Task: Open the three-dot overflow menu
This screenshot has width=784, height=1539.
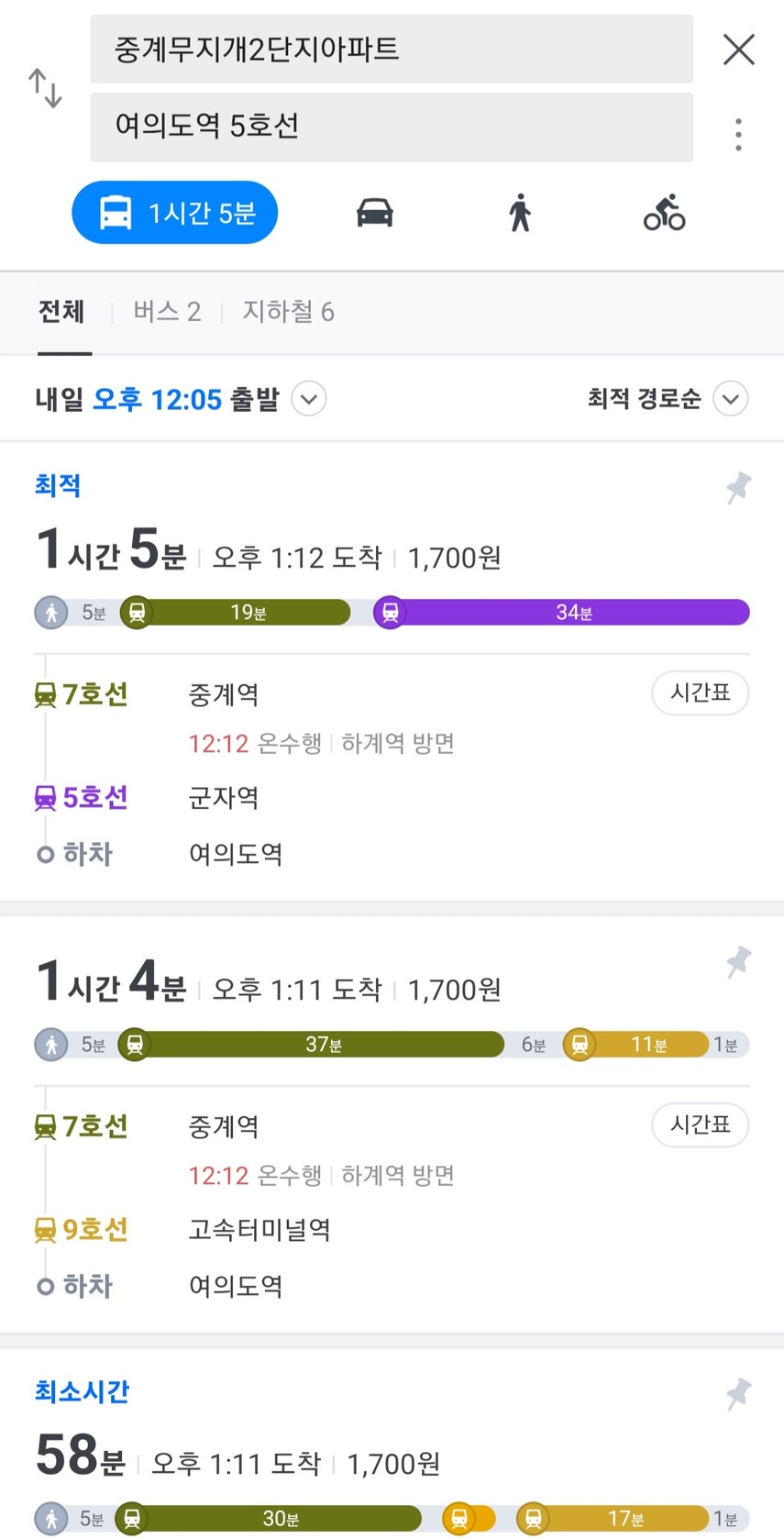Action: click(738, 135)
